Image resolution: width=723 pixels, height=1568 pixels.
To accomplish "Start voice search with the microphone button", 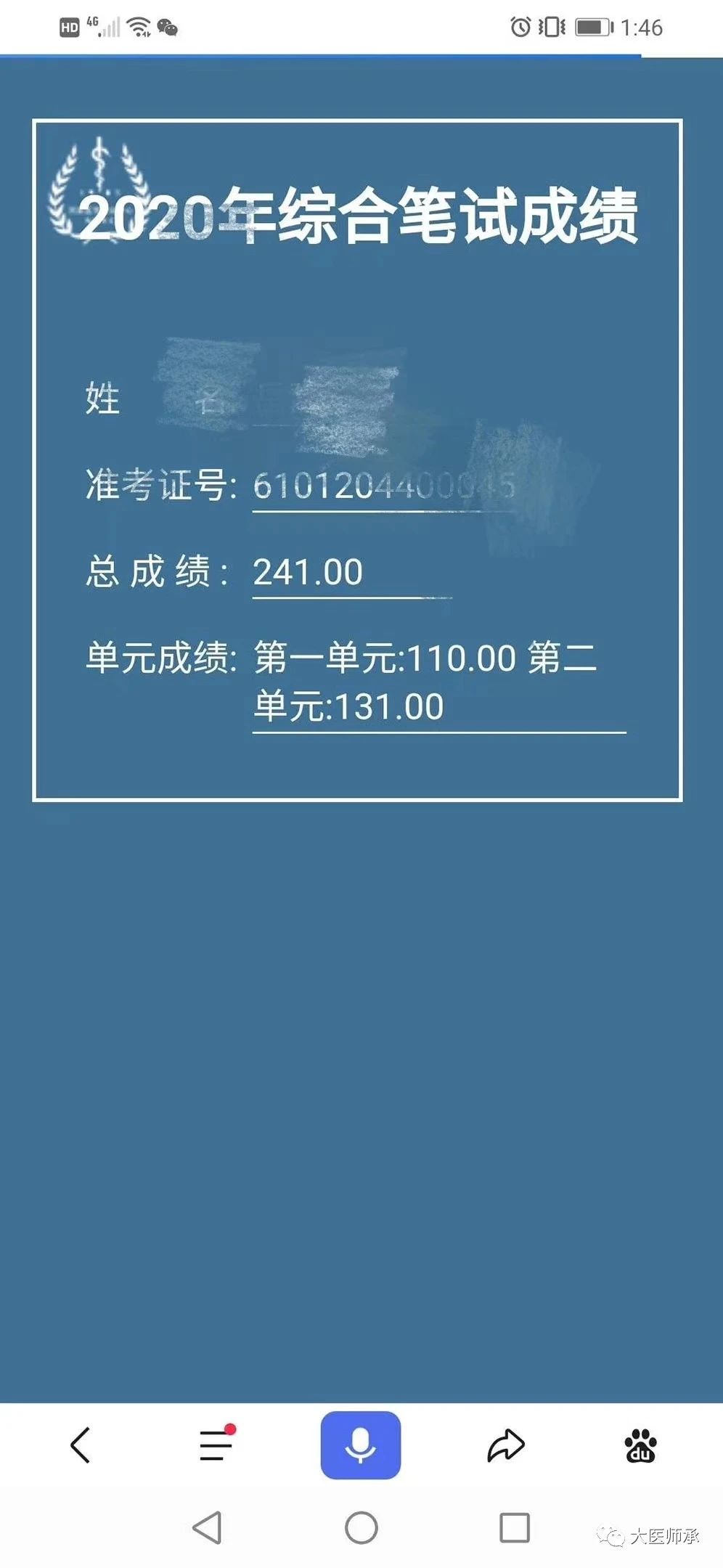I will 361,1445.
